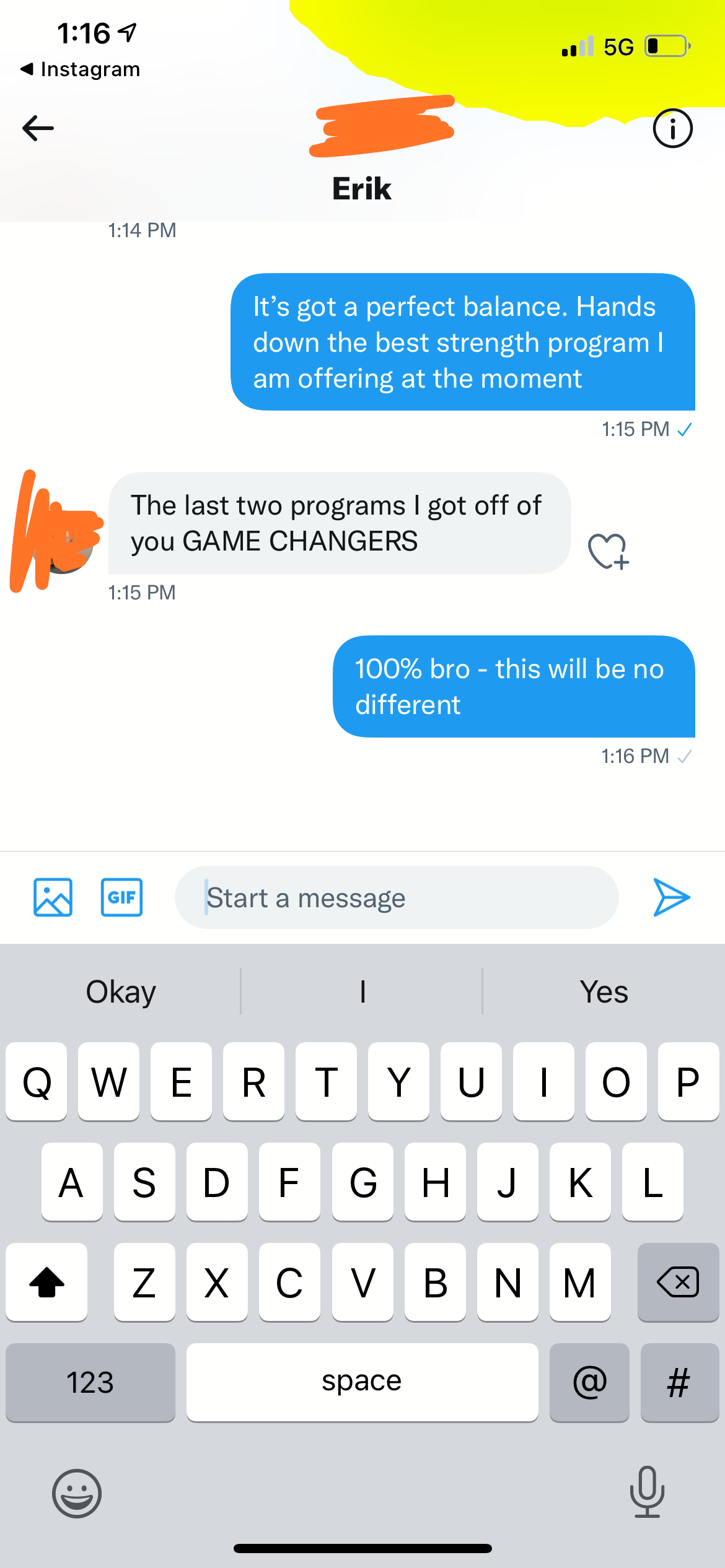This screenshot has height=1568, width=725.
Task: Switch keyboard to 123 numbers layout
Action: (90, 1382)
